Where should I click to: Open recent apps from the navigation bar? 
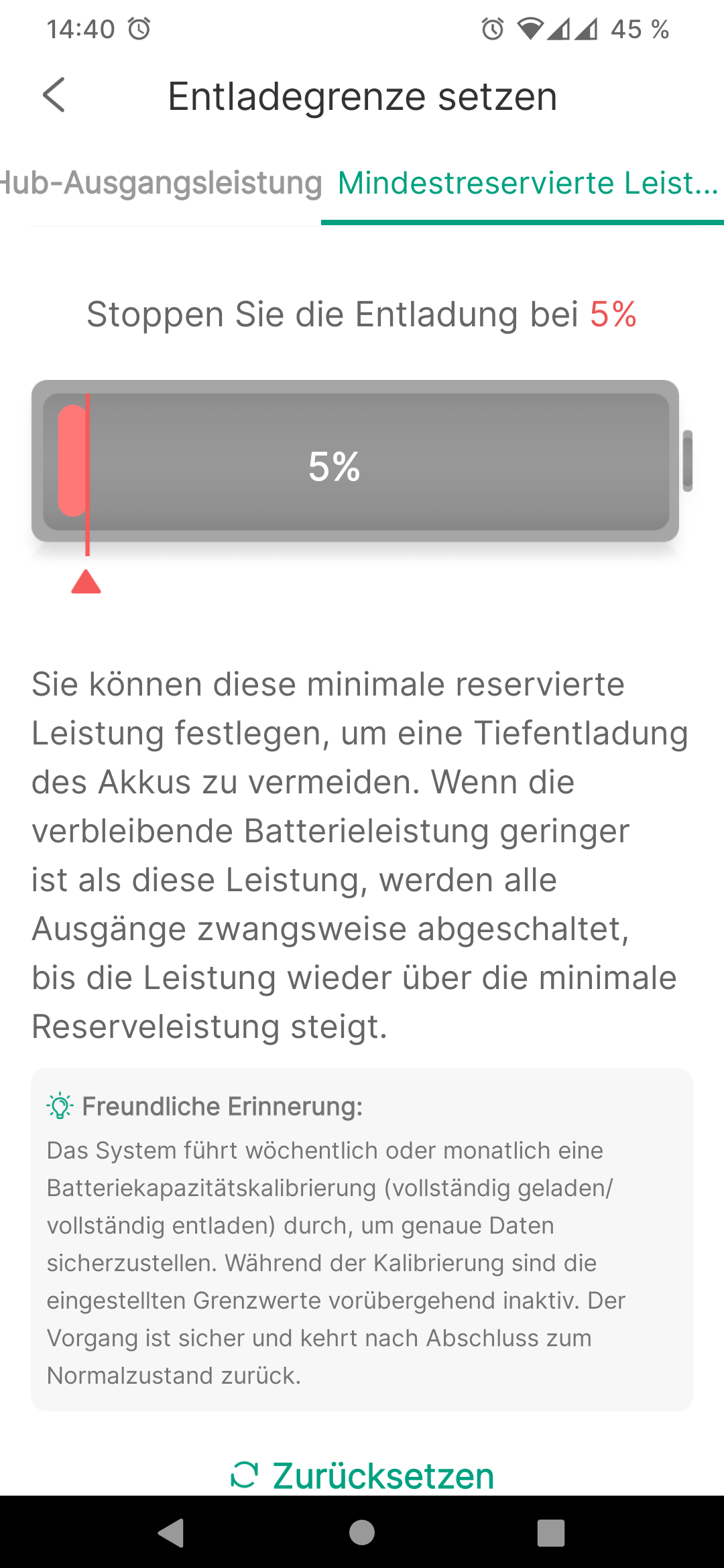[550, 1532]
